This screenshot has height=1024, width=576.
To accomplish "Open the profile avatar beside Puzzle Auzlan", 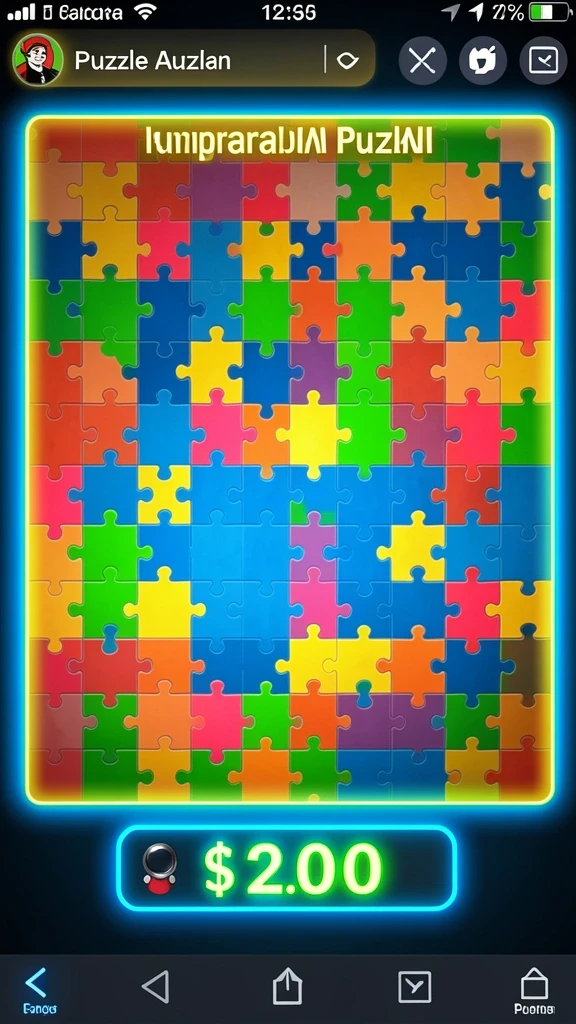I will 37,60.
